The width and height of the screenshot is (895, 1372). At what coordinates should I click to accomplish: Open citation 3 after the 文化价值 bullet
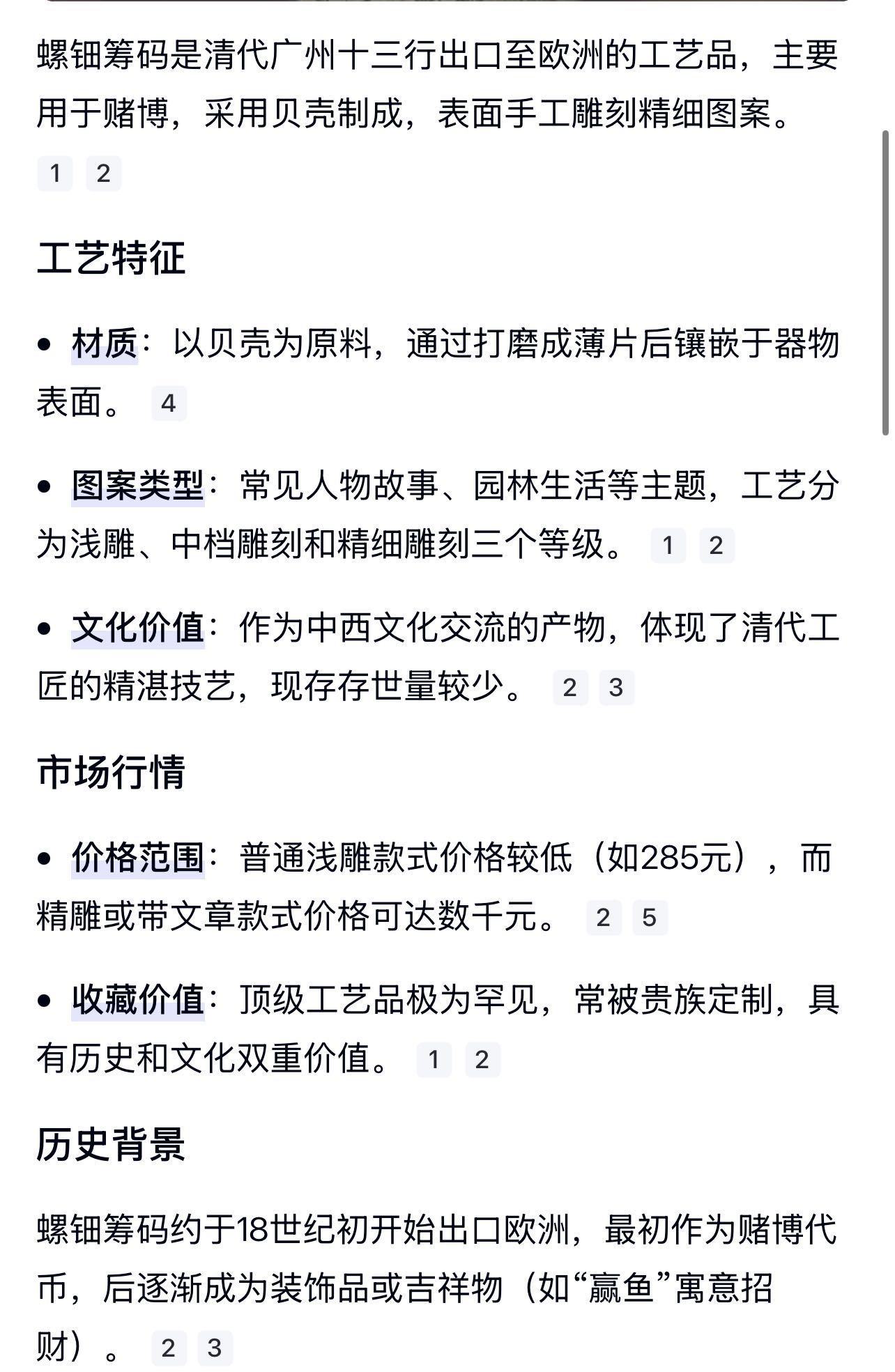point(616,688)
